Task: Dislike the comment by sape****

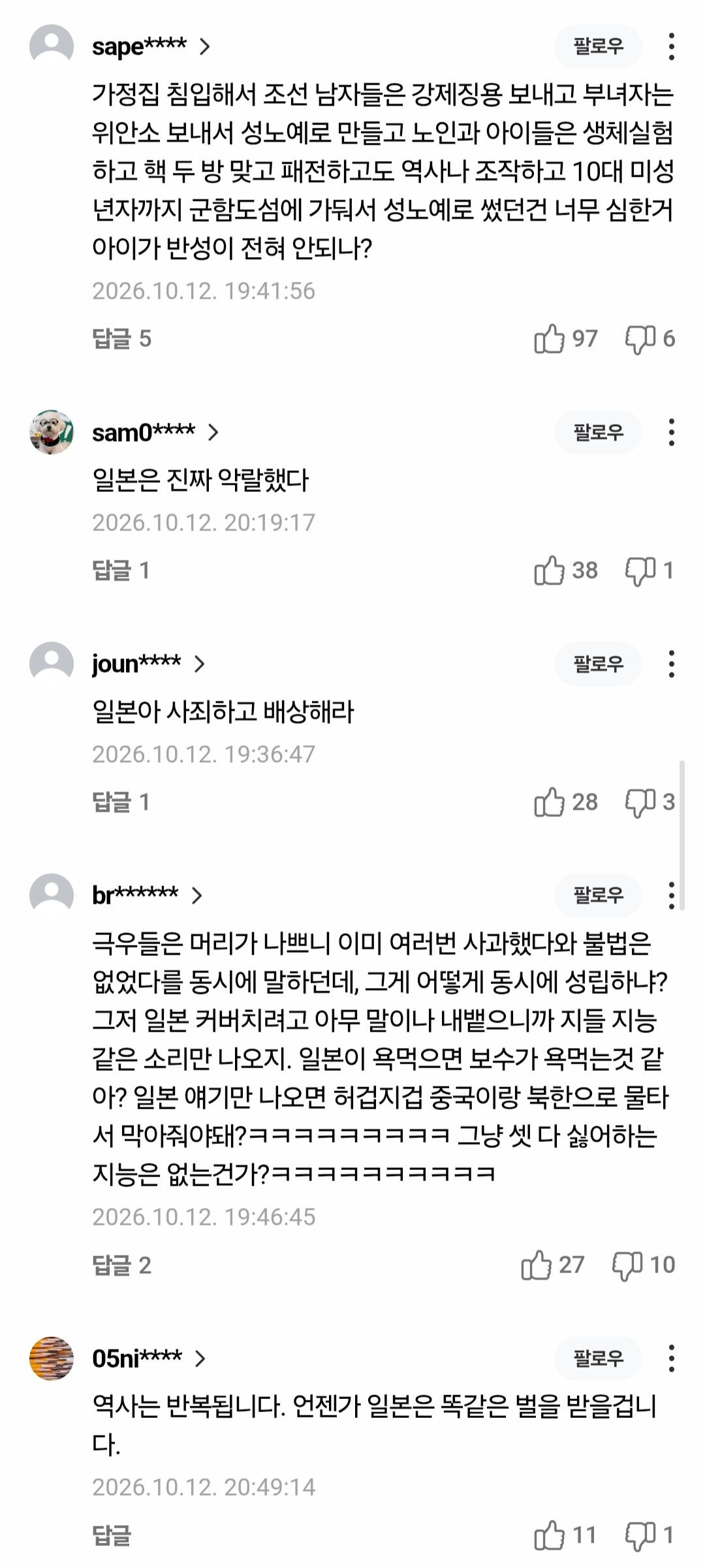Action: pyautogui.click(x=650, y=339)
